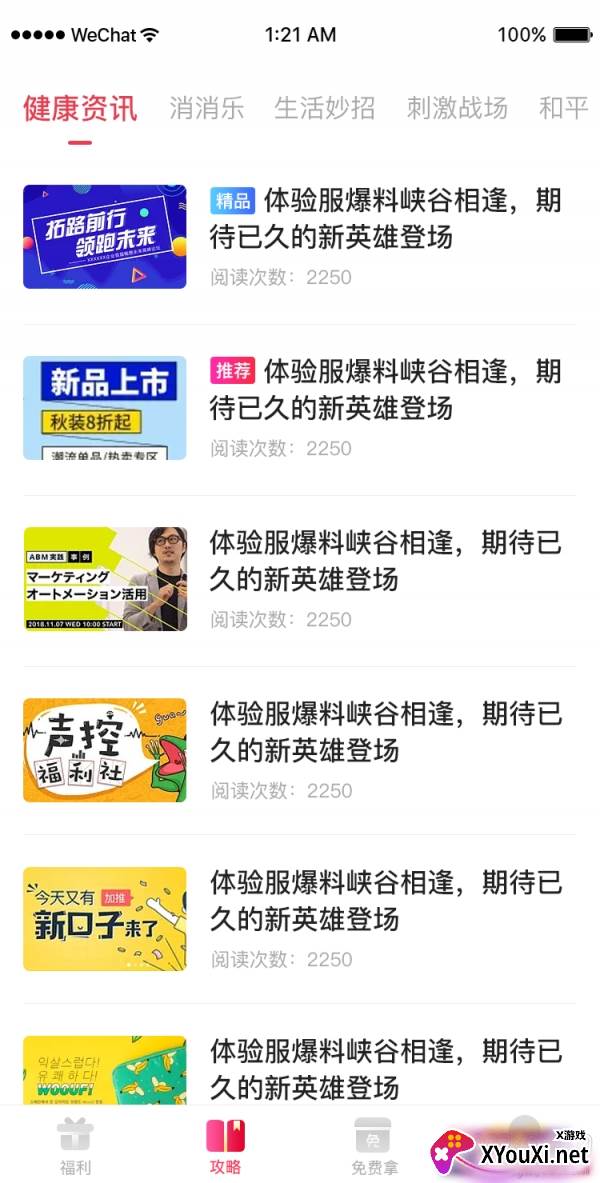Switch to the partially visible 和平 tab
Viewport: 600px width, 1183px height.
(564, 109)
